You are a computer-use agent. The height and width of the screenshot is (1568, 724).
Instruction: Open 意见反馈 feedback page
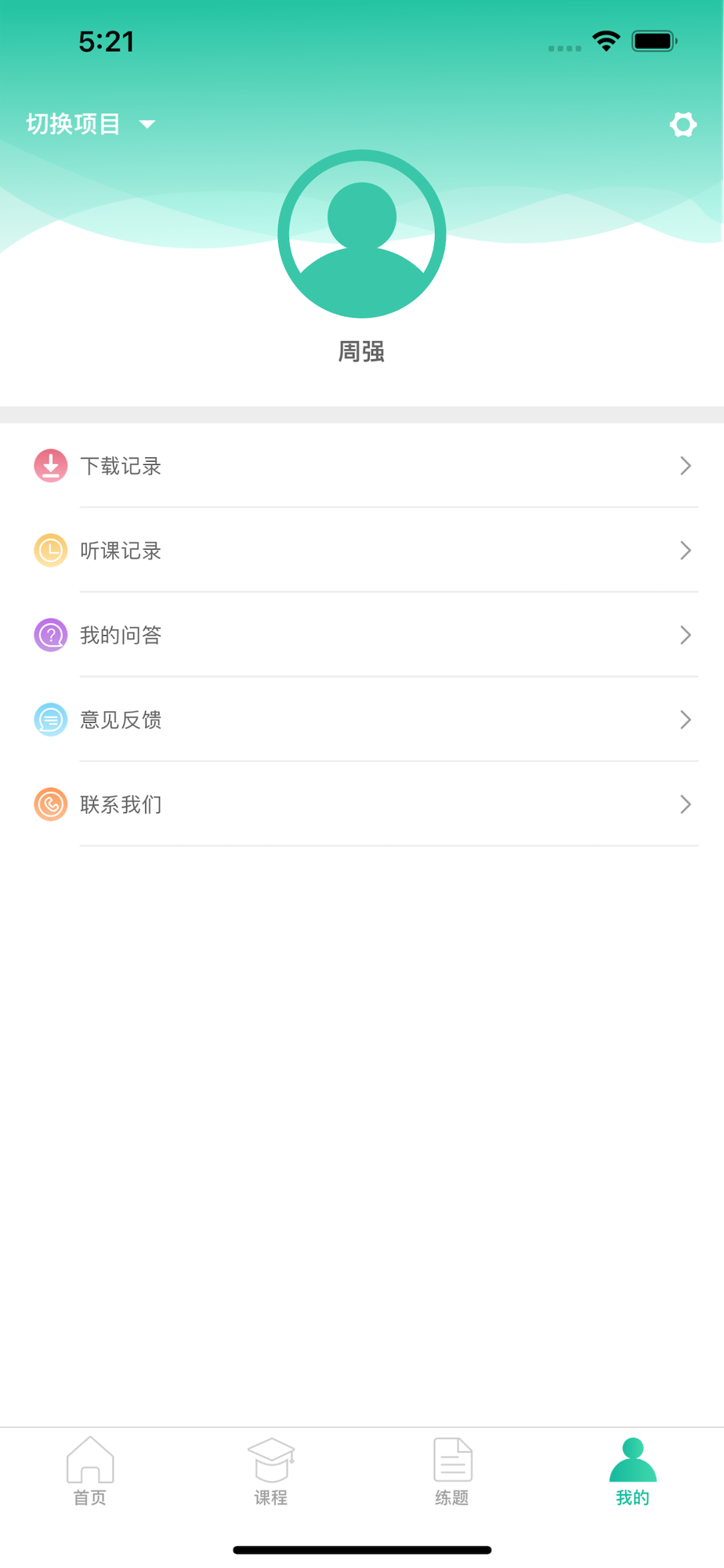(x=362, y=720)
